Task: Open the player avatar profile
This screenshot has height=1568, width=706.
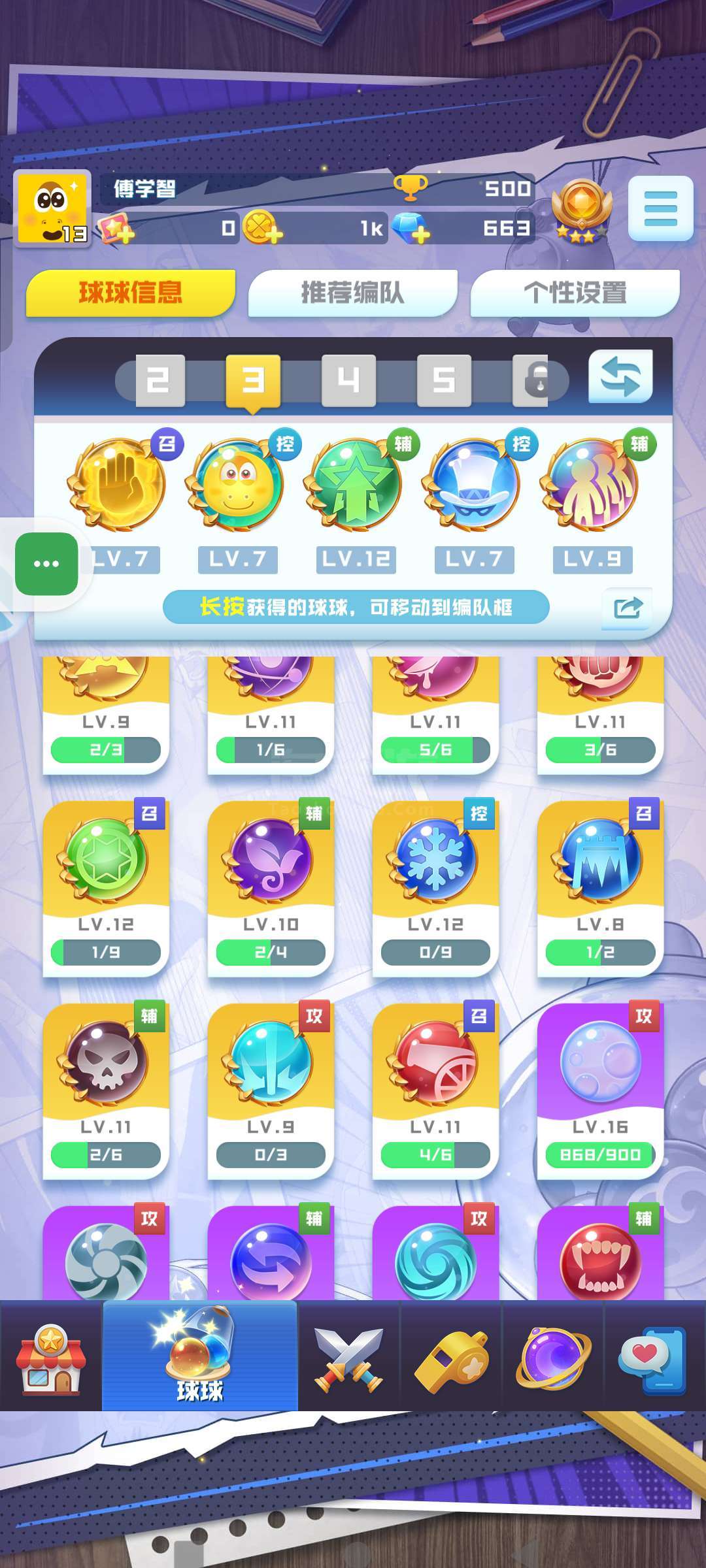Action: point(52,210)
